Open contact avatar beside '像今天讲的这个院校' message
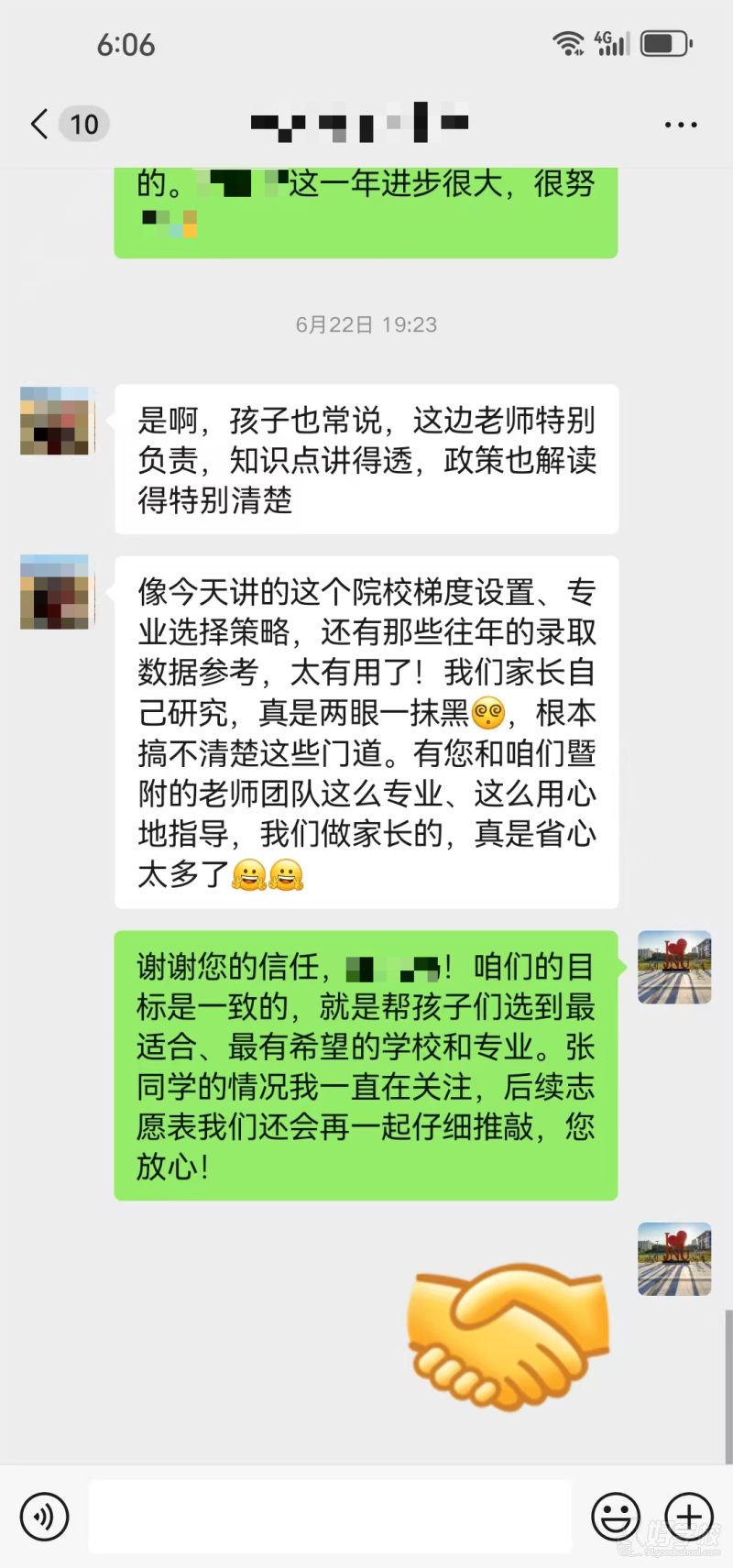The image size is (733, 1568). click(x=57, y=592)
